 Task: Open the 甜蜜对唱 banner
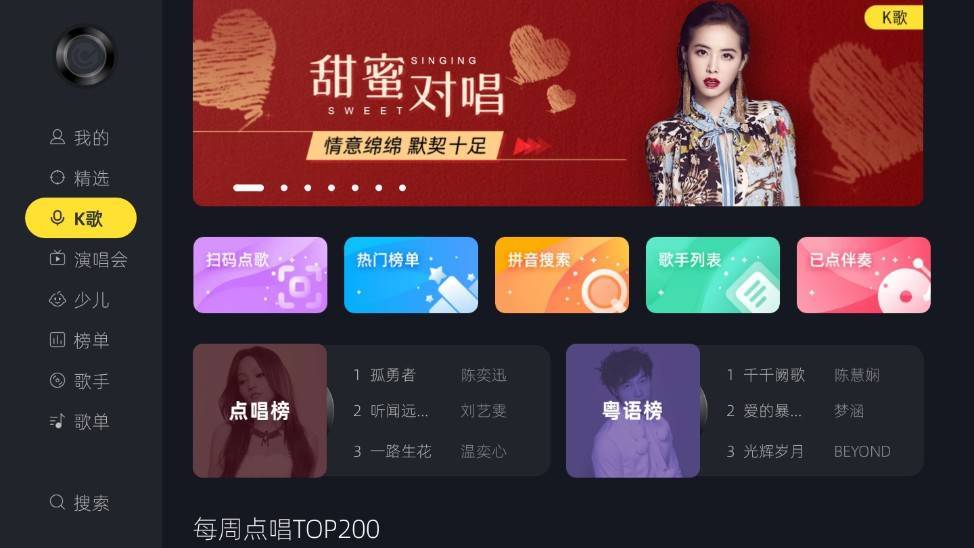[557, 103]
